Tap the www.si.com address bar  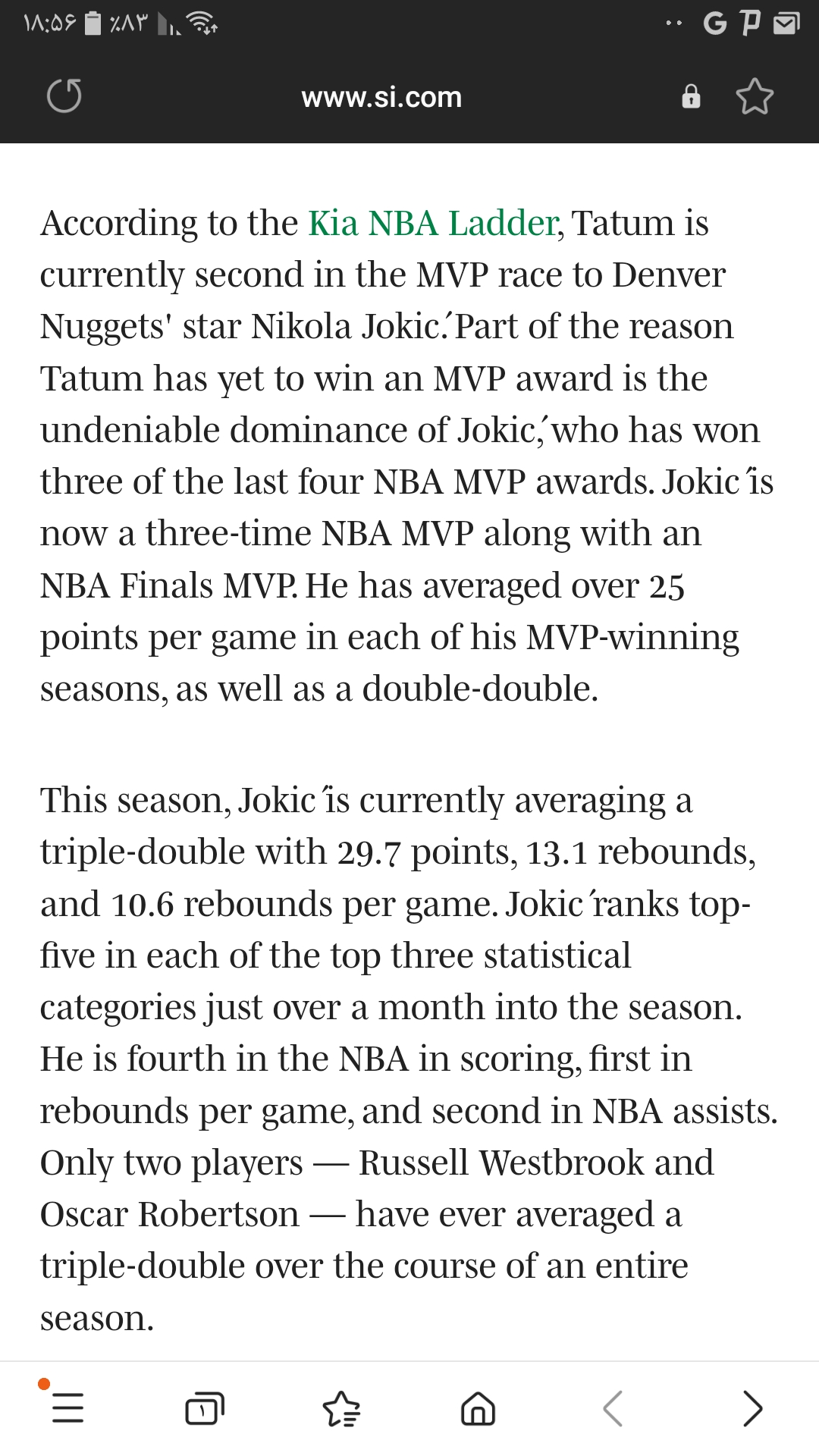[381, 97]
